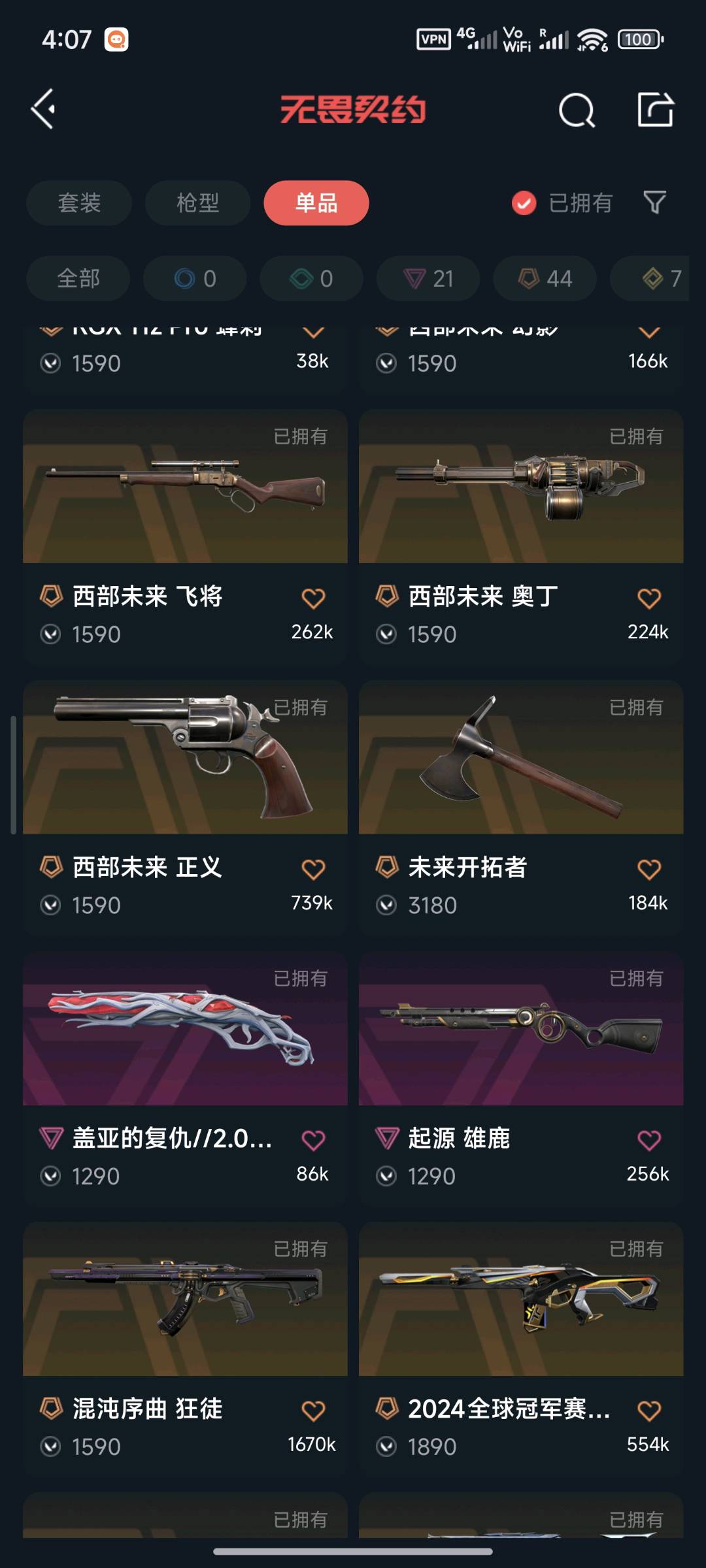
Task: Like the 2024全球冠军赛 skin
Action: click(x=649, y=1411)
